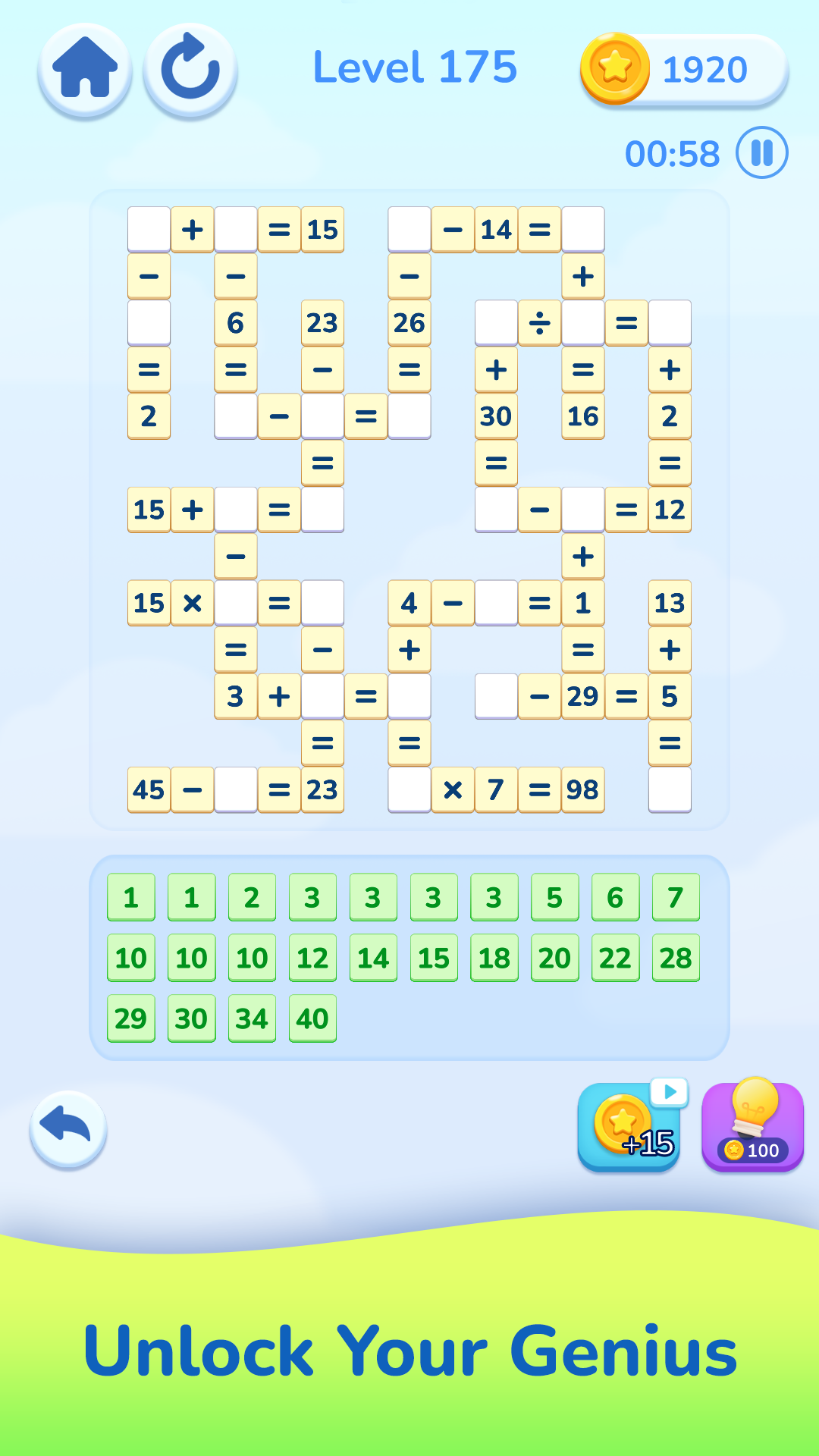The width and height of the screenshot is (819, 1456).
Task: Select the number tile 40
Action: click(x=312, y=1018)
